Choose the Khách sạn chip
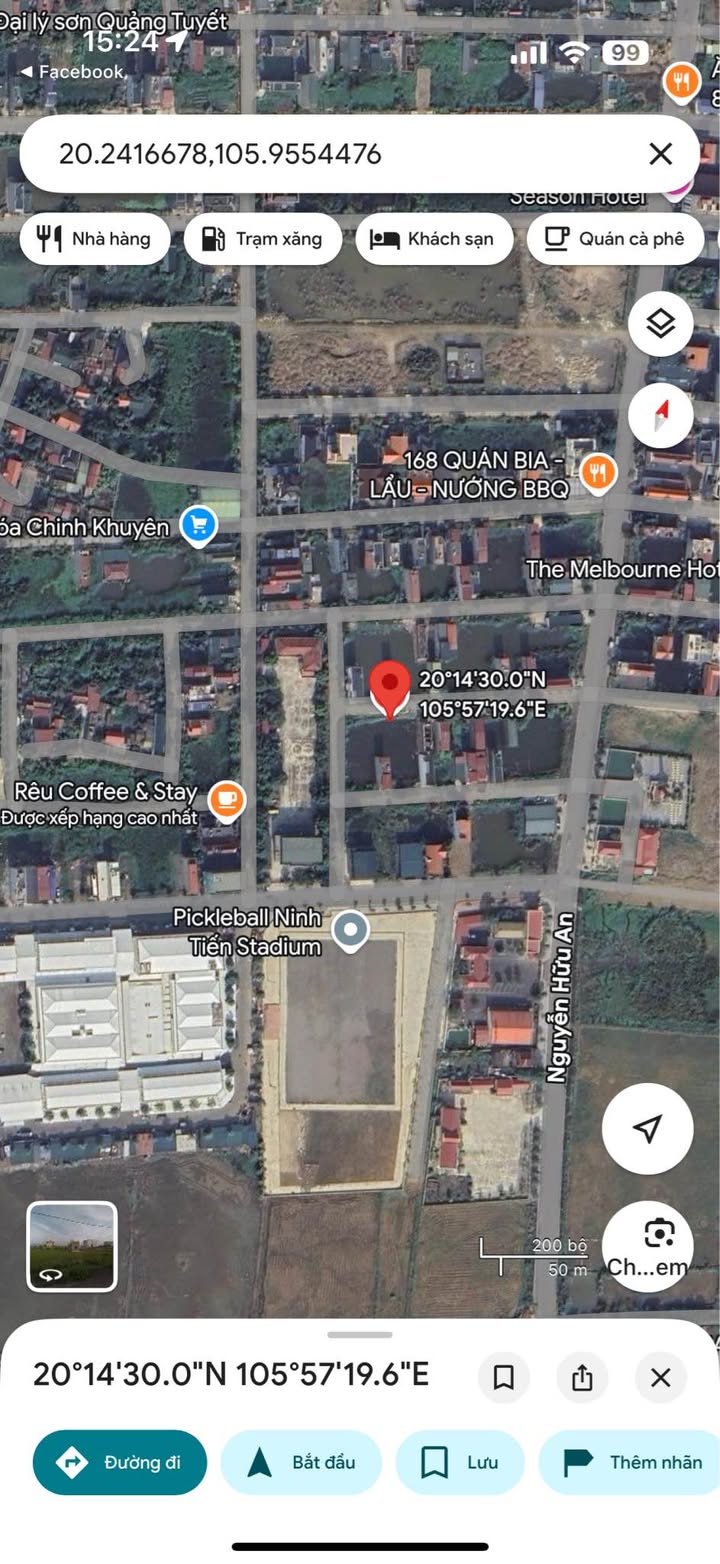 pyautogui.click(x=434, y=239)
